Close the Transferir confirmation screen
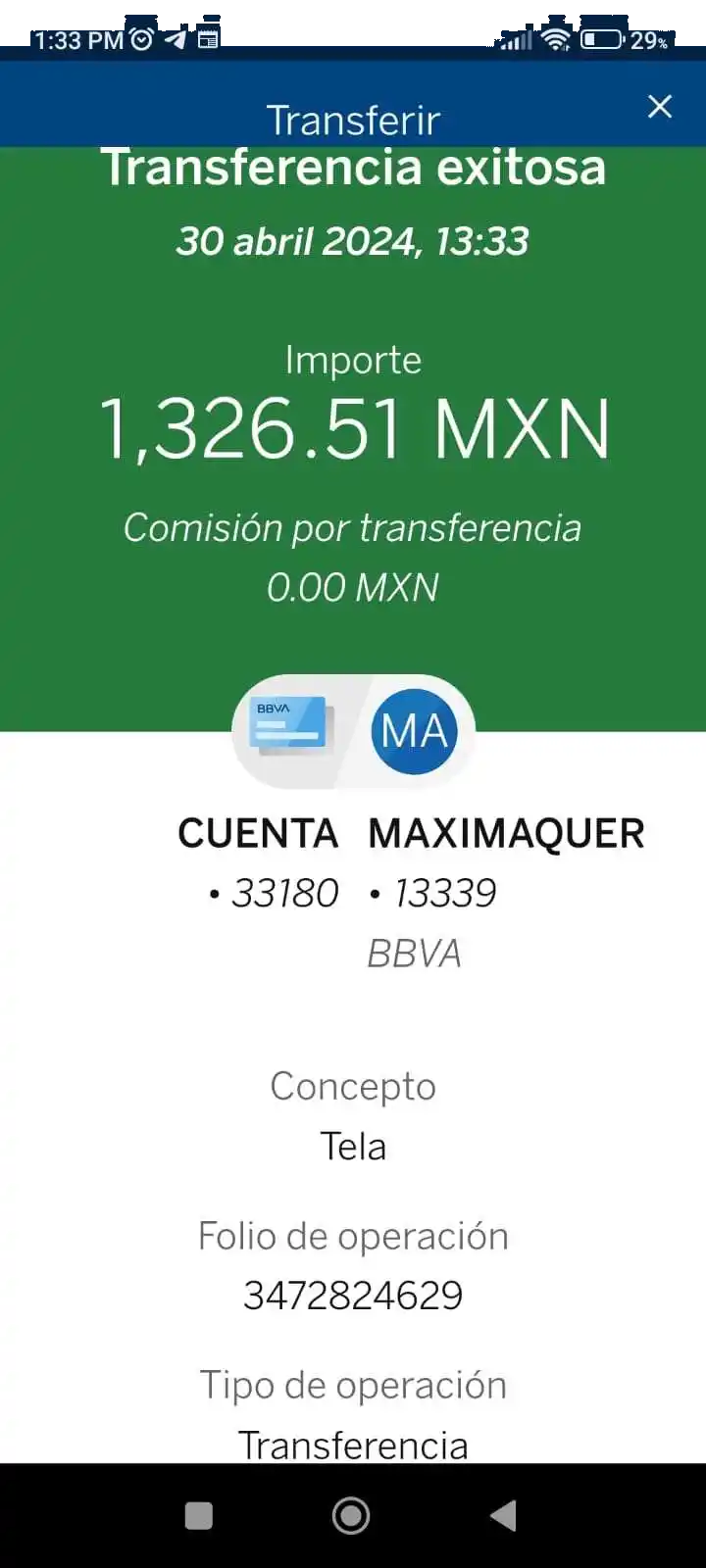 [x=660, y=107]
